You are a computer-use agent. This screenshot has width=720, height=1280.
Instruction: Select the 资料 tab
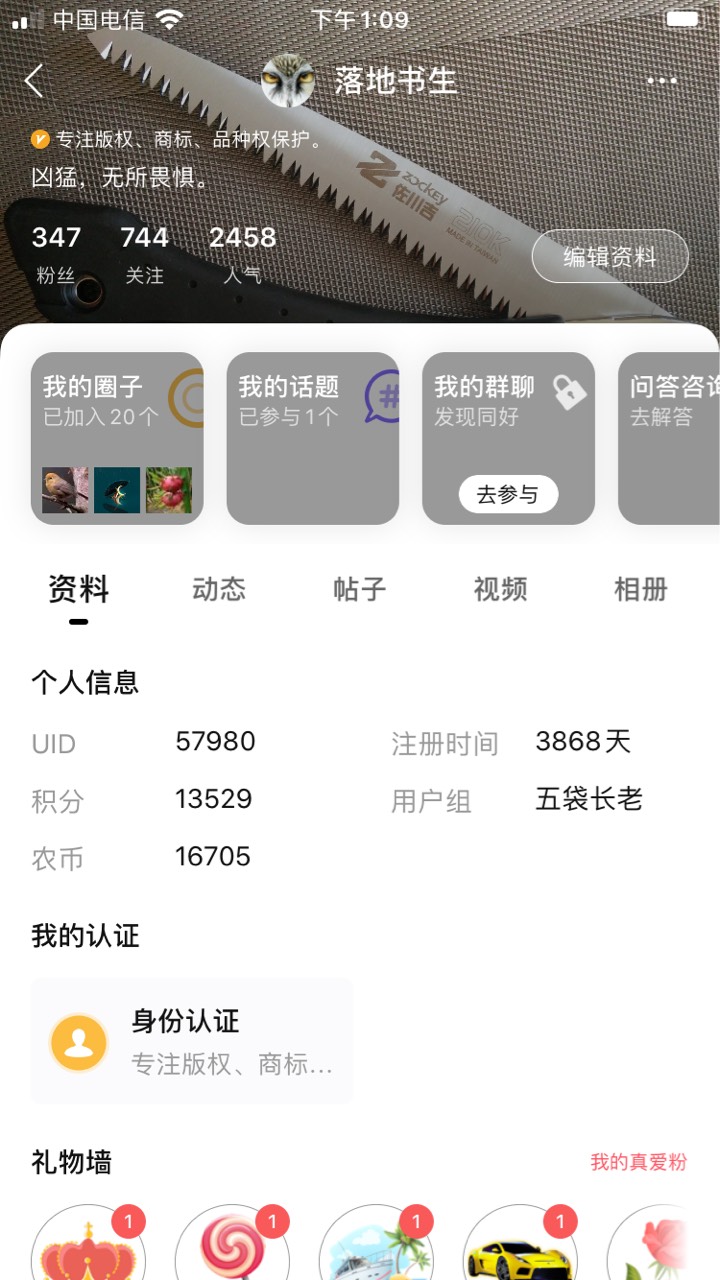(x=78, y=590)
